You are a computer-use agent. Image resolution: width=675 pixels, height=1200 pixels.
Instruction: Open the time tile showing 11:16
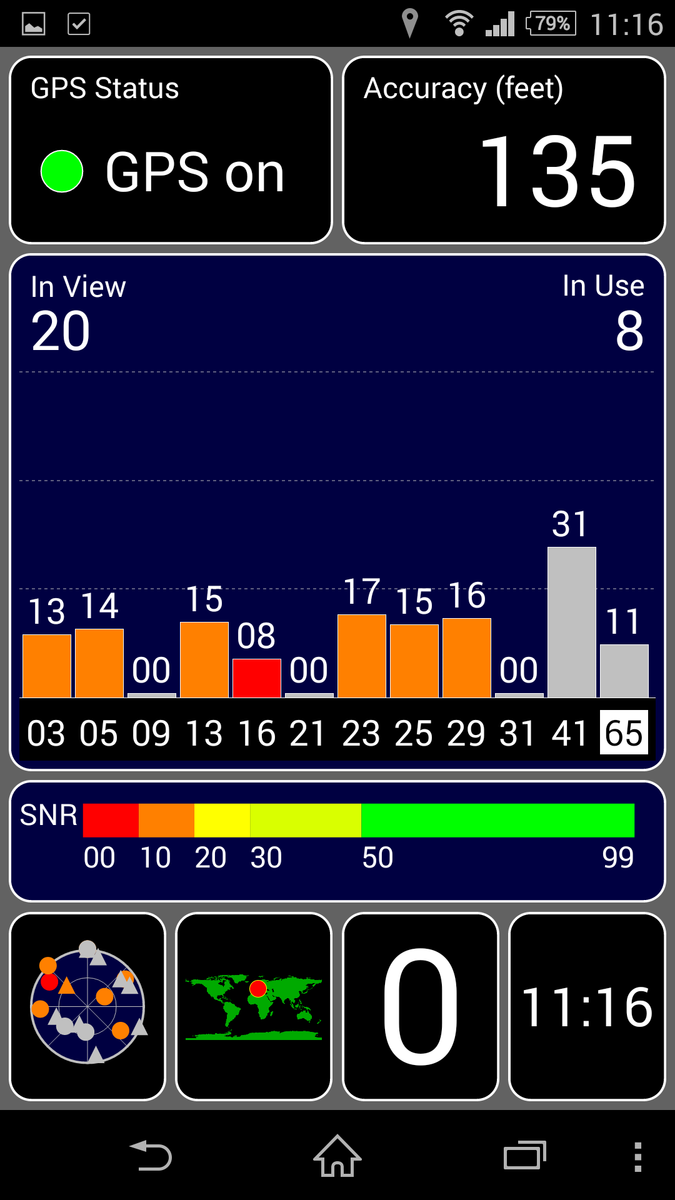click(587, 1005)
